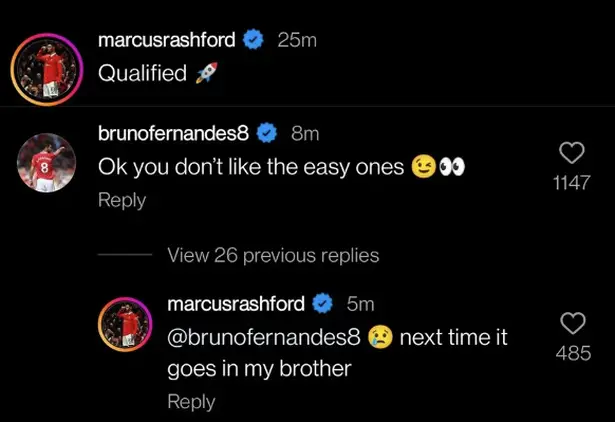The width and height of the screenshot is (615, 422).
Task: Open brunofernandes8 username on the comment
Action: point(174,133)
